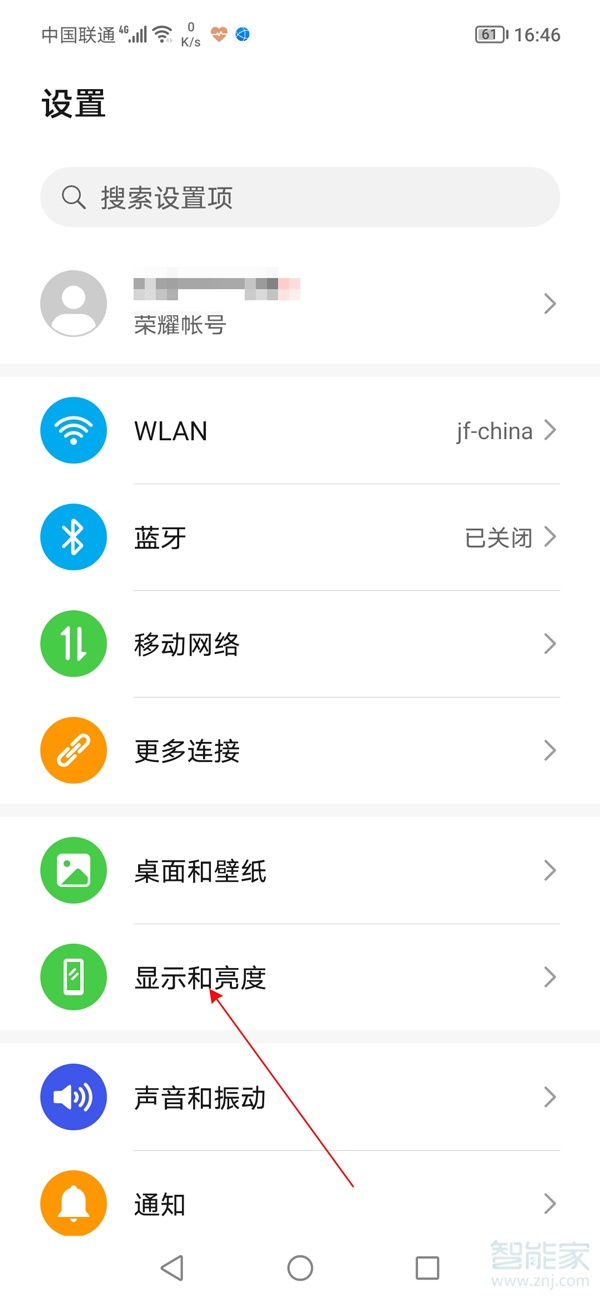Open the 荣耀帐号 account row
The image size is (600, 1300).
(x=300, y=304)
